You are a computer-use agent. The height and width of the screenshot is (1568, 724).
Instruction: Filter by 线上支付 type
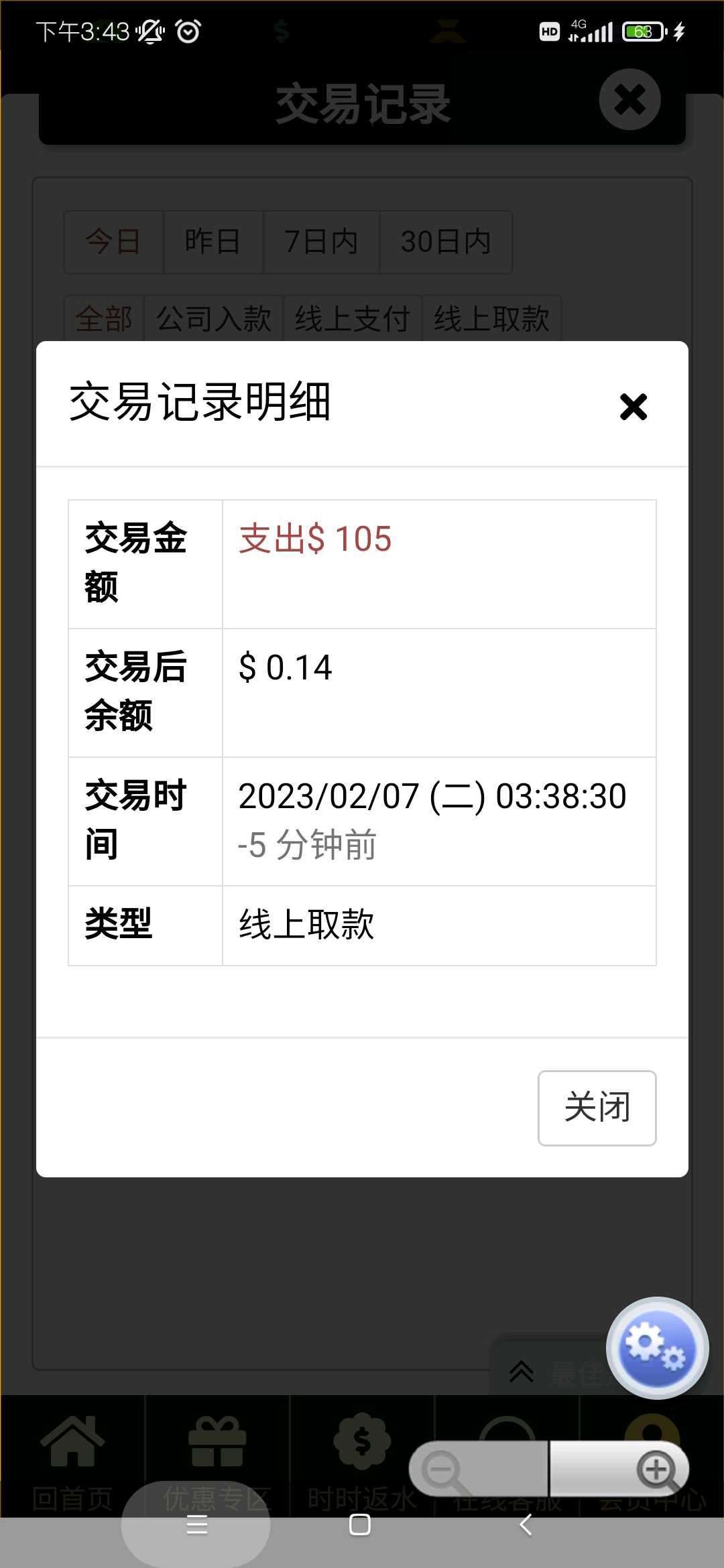point(353,319)
